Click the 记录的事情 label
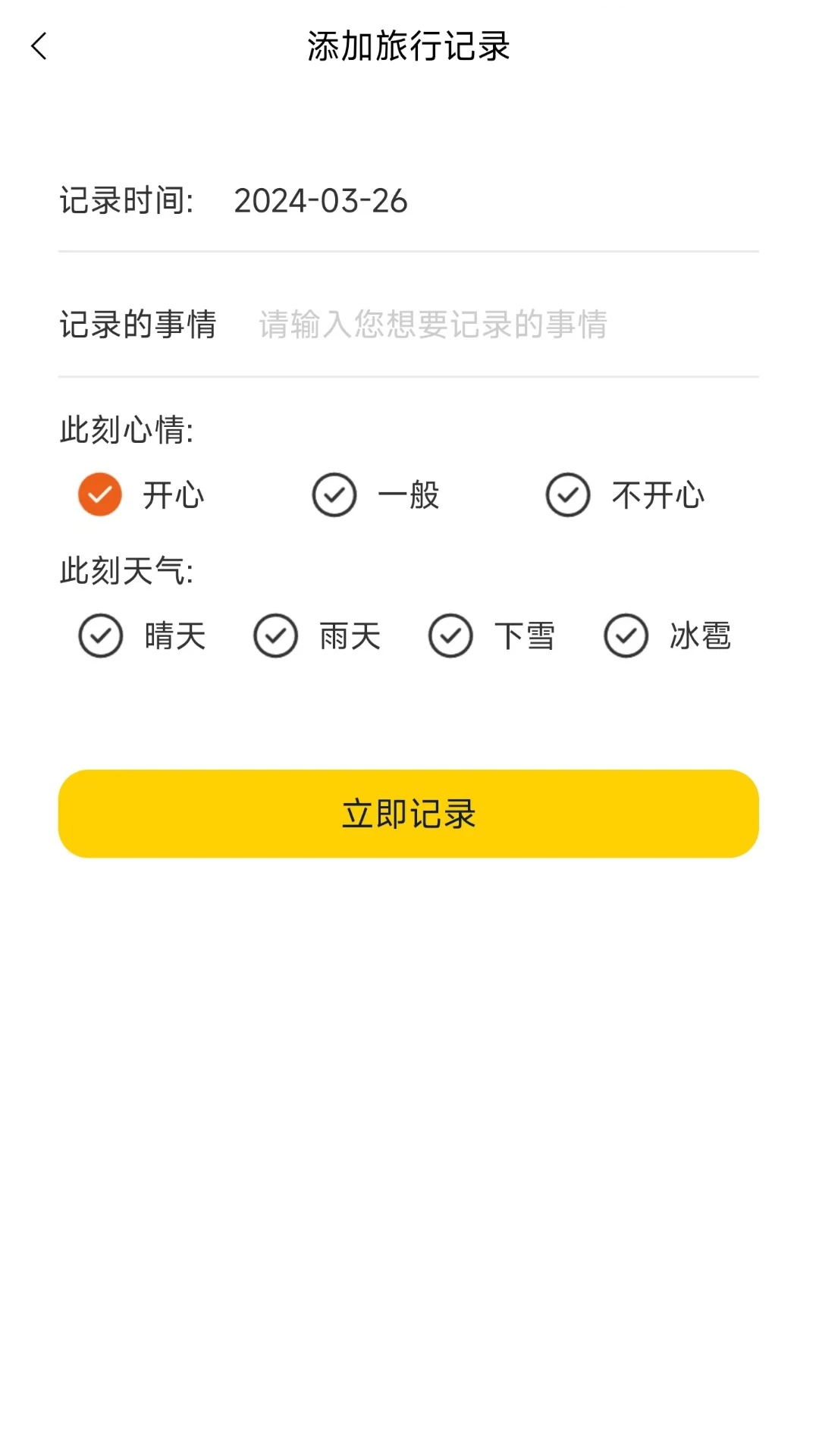This screenshot has height=1456, width=819. pyautogui.click(x=138, y=325)
